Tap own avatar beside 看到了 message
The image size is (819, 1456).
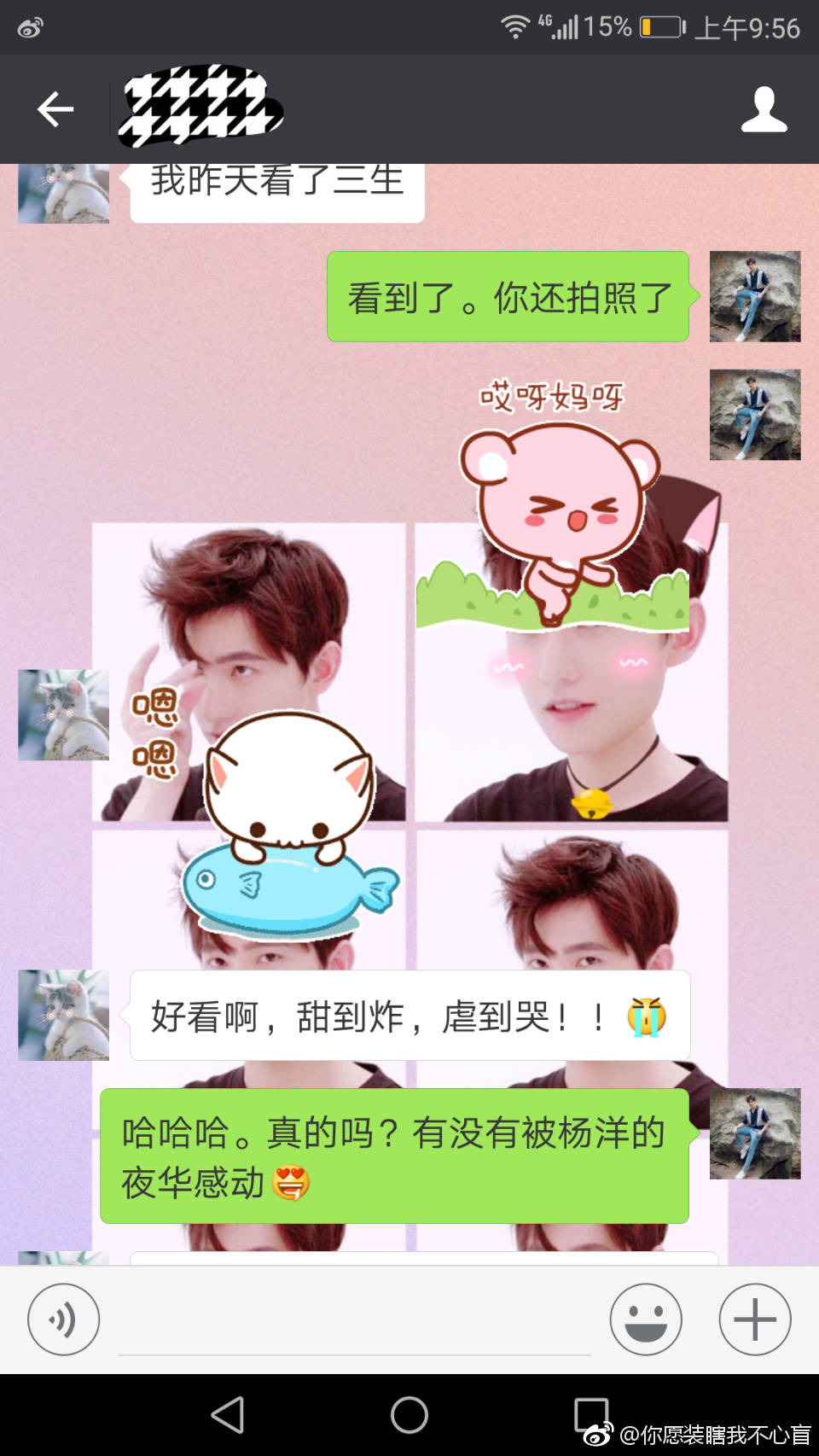[x=755, y=296]
